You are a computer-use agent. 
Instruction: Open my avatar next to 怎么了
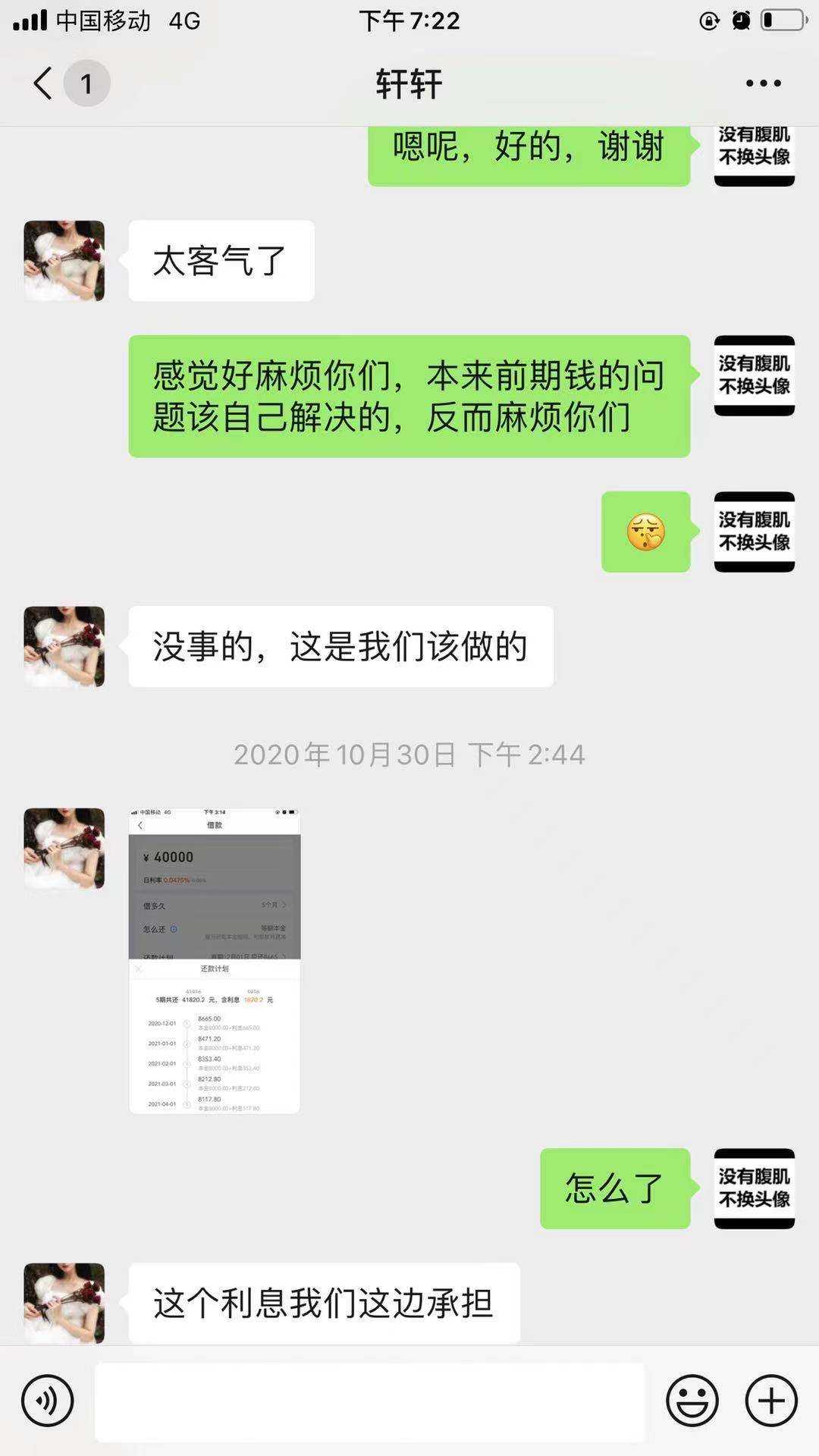click(x=754, y=1188)
